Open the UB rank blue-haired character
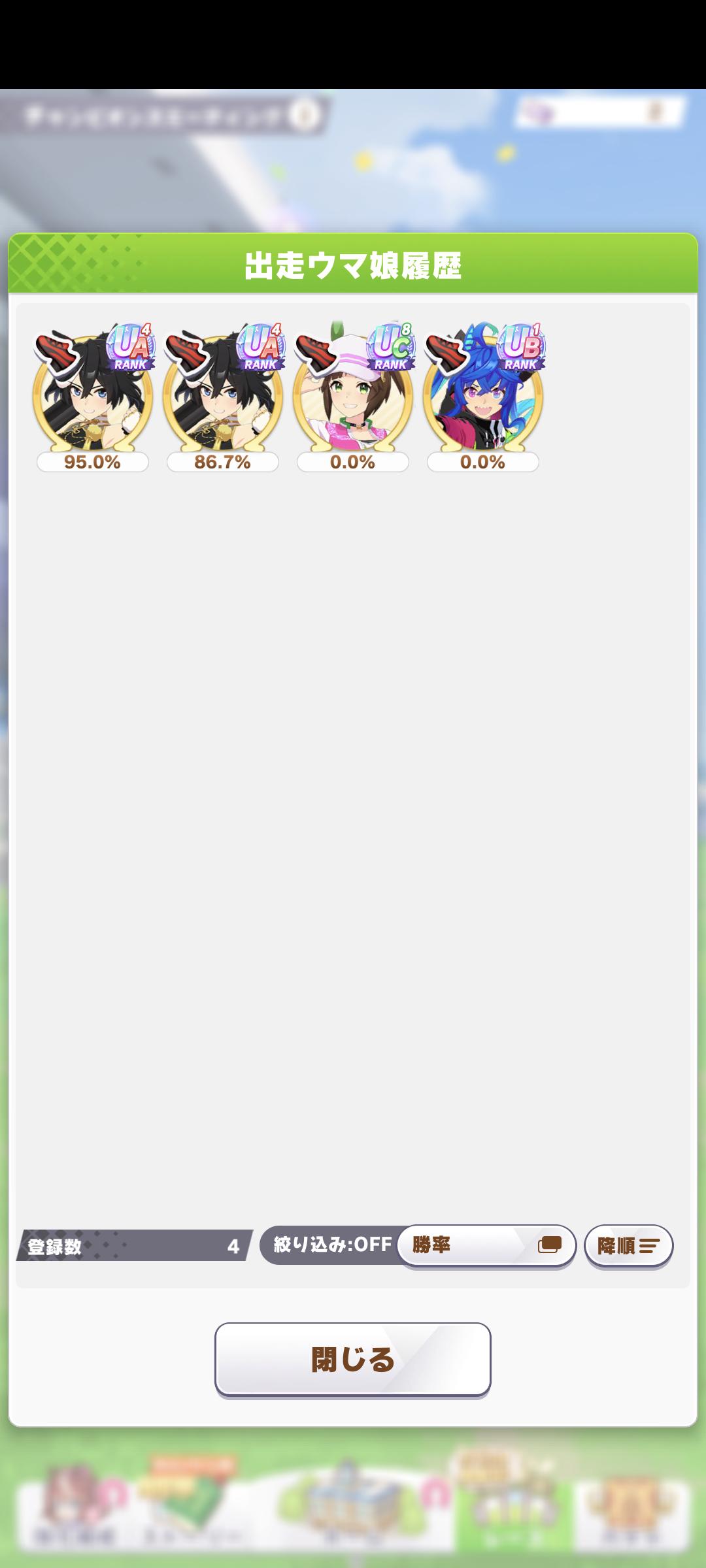The height and width of the screenshot is (1568, 706). (482, 397)
